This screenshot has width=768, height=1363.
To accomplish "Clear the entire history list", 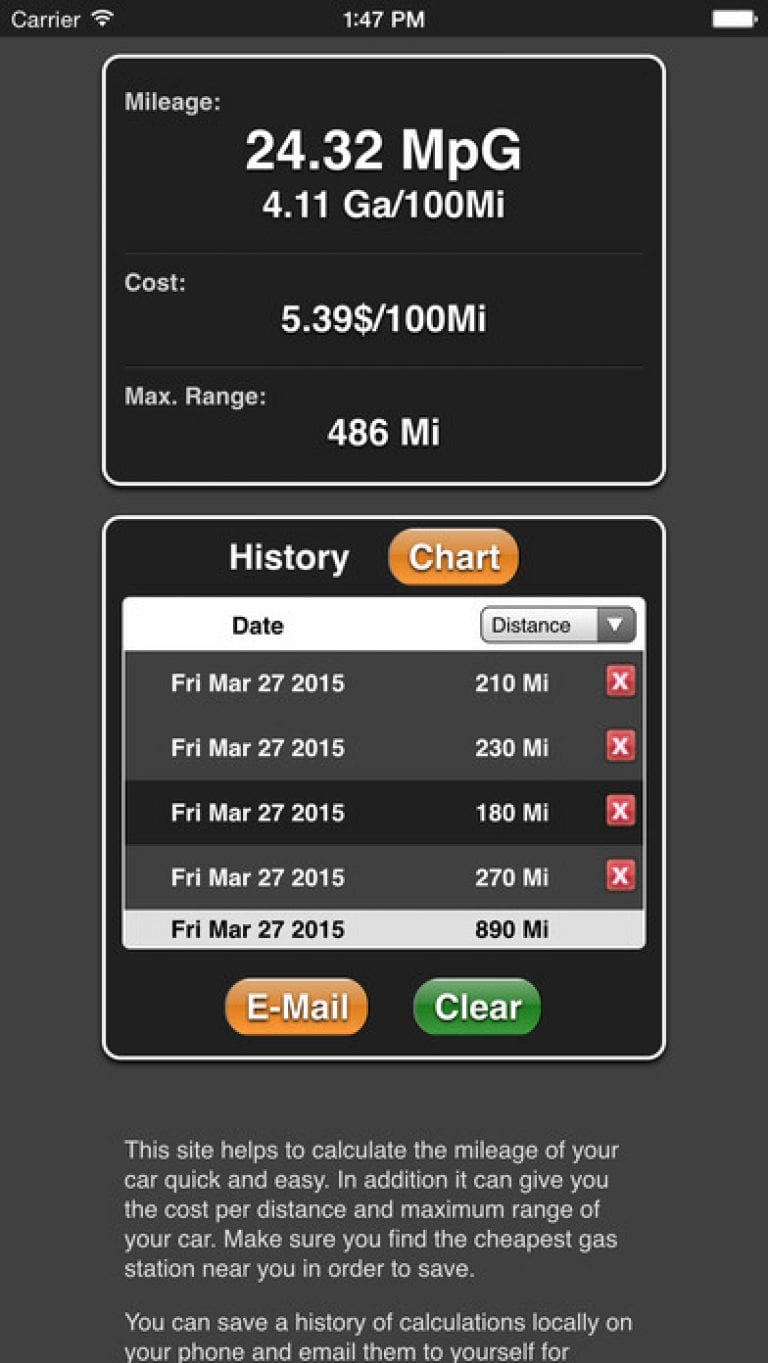I will click(477, 1006).
